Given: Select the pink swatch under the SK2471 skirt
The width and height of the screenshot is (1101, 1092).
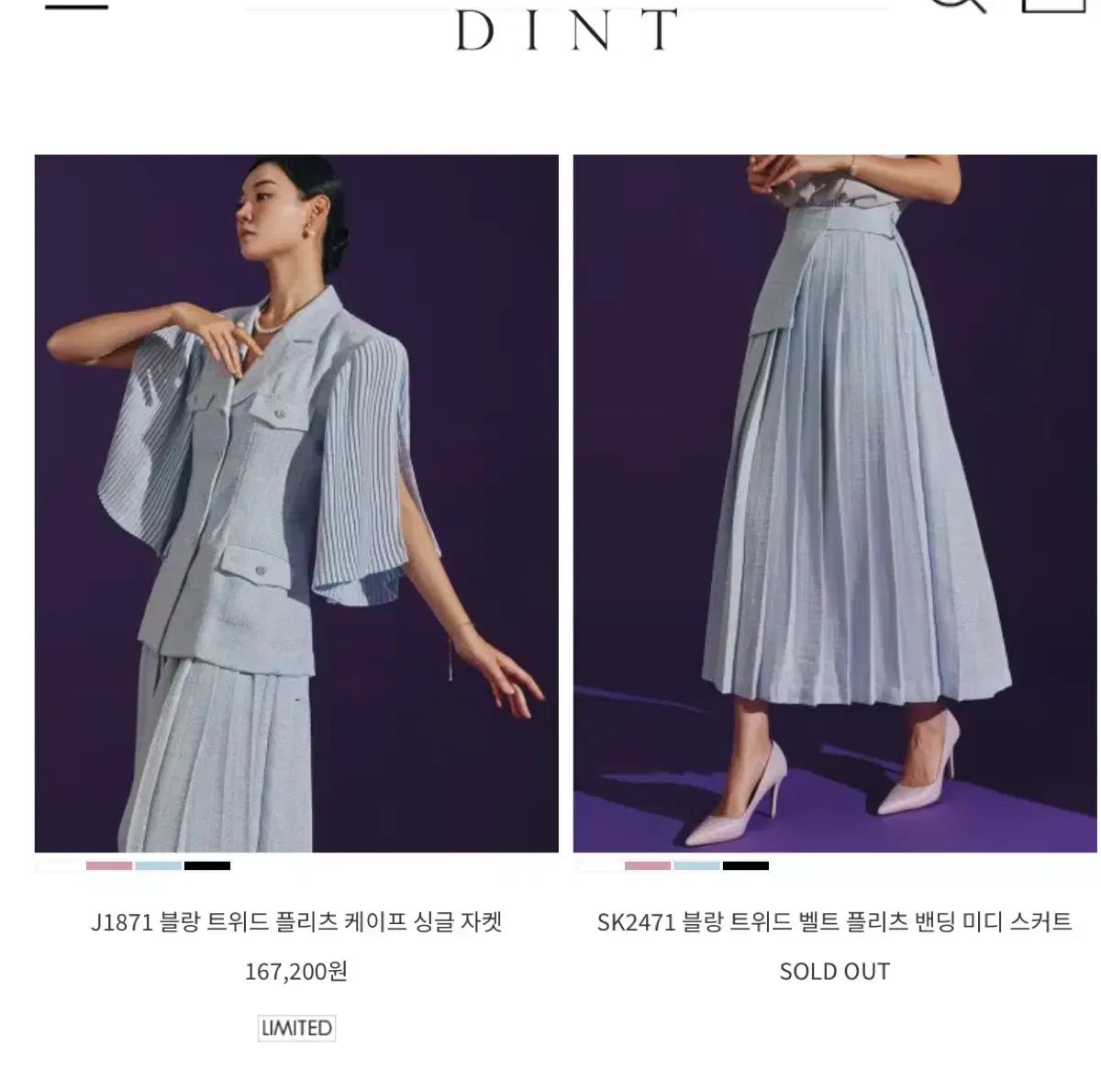Looking at the screenshot, I should 648,865.
